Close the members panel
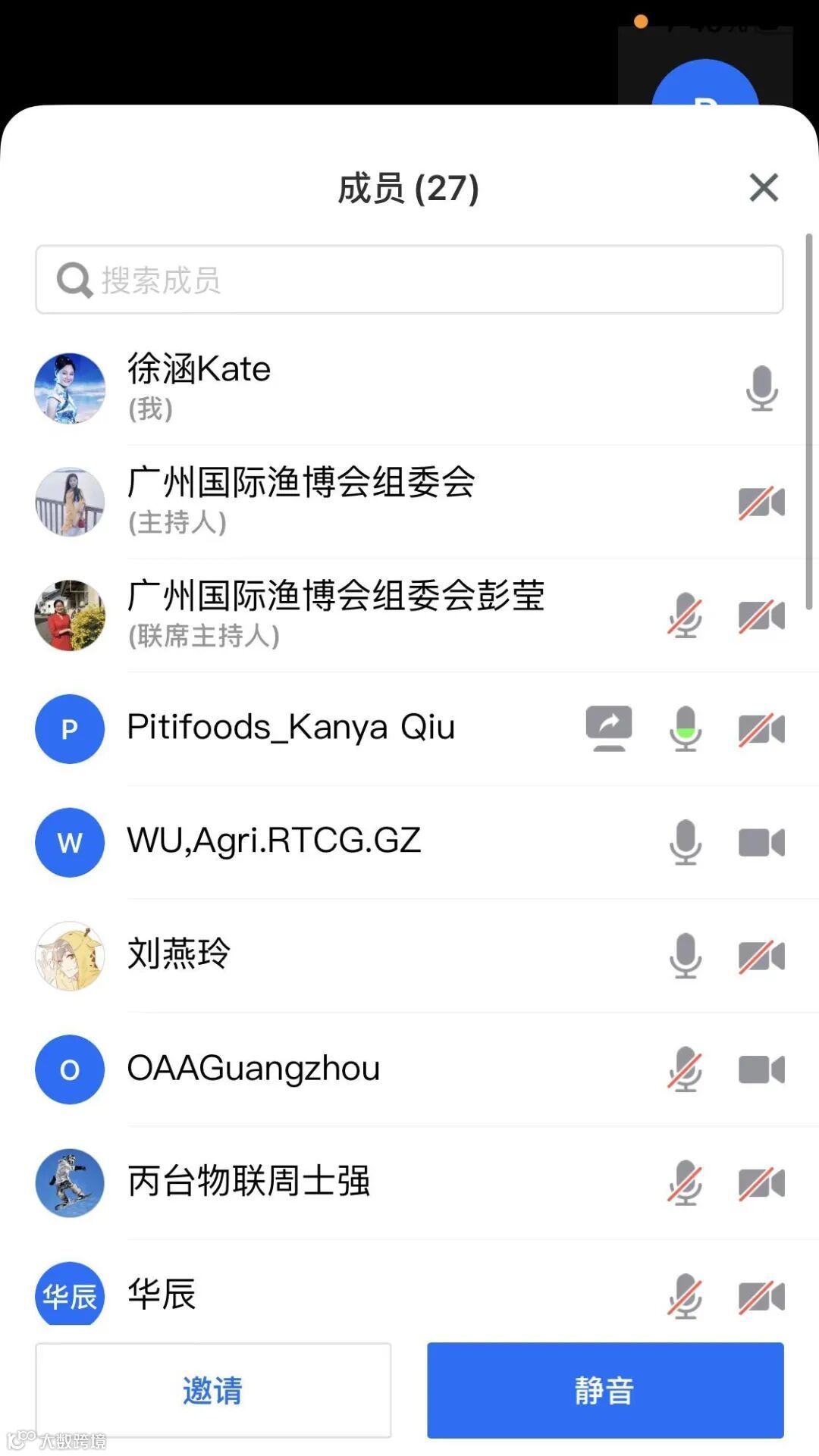 (x=764, y=187)
